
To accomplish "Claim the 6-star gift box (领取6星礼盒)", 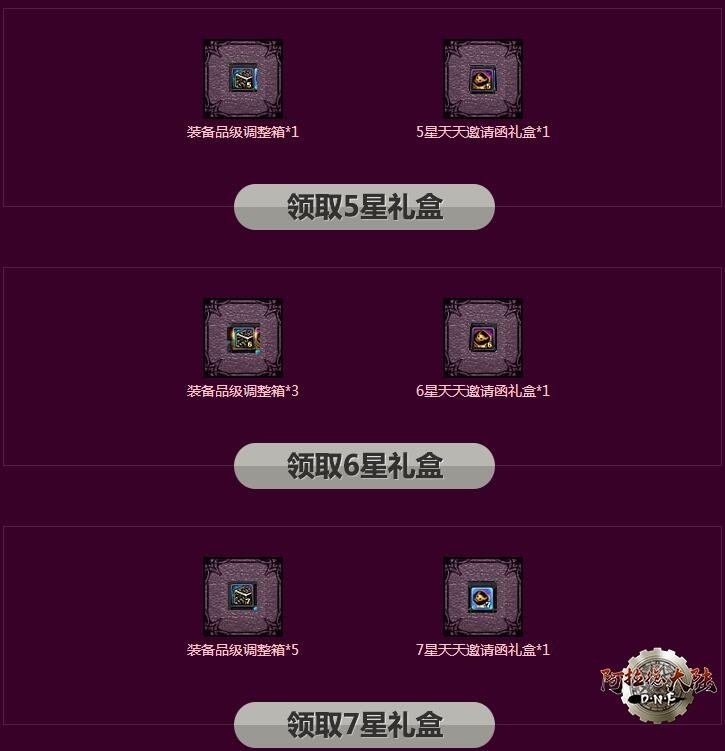I will (364, 466).
